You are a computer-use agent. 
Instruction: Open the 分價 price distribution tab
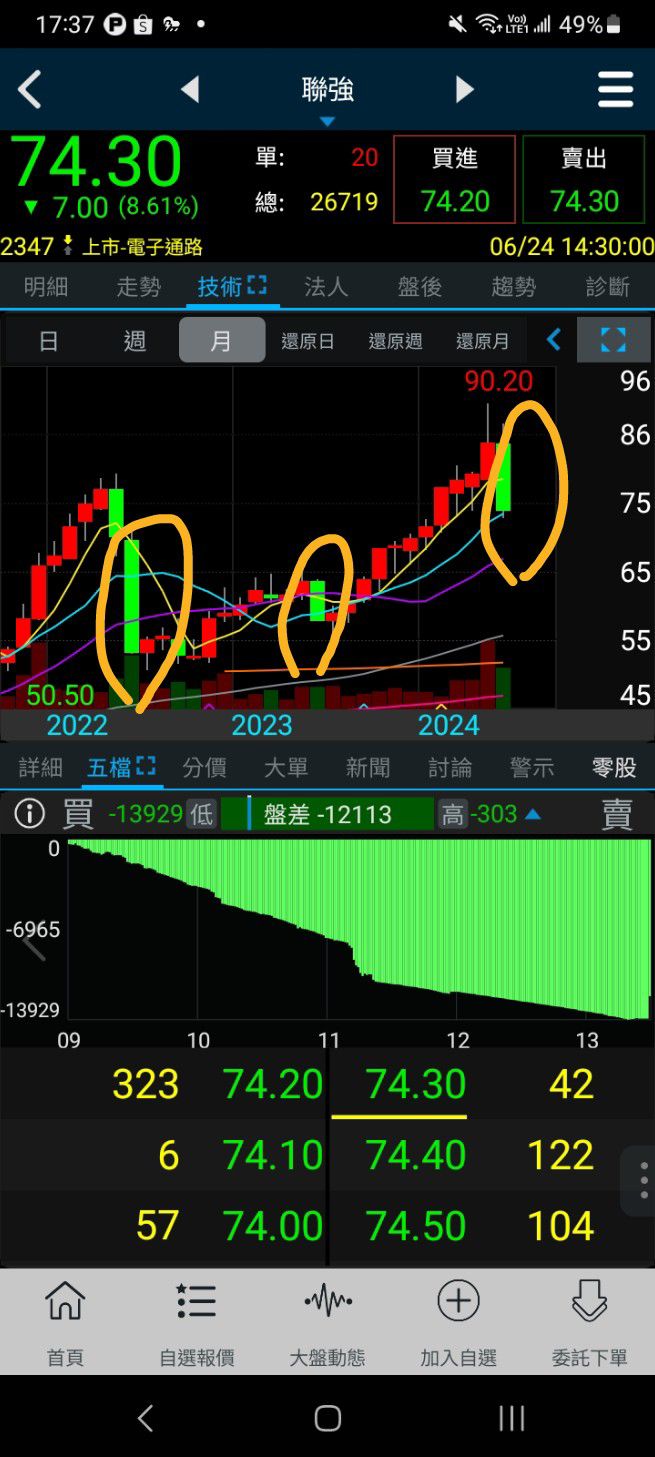tap(204, 767)
